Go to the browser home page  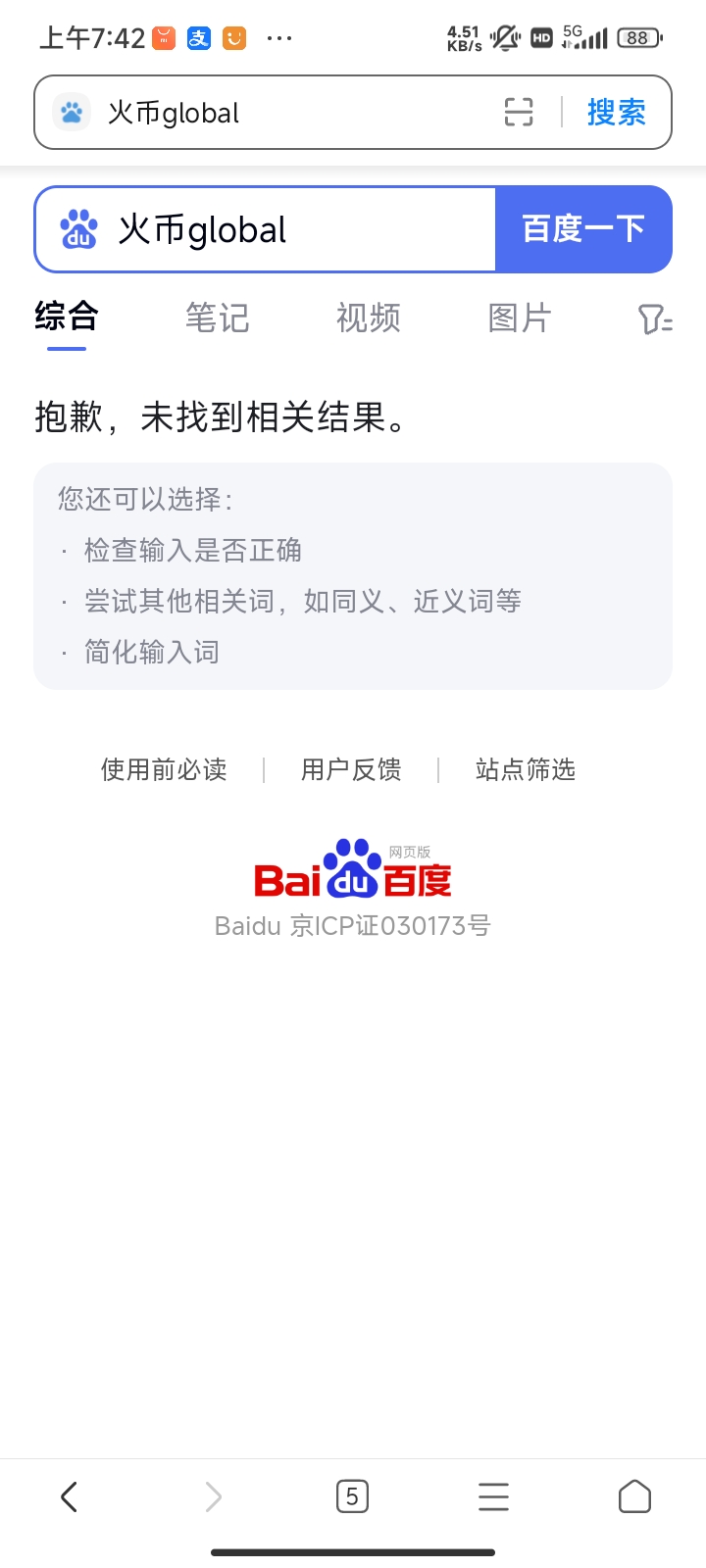point(634,1496)
